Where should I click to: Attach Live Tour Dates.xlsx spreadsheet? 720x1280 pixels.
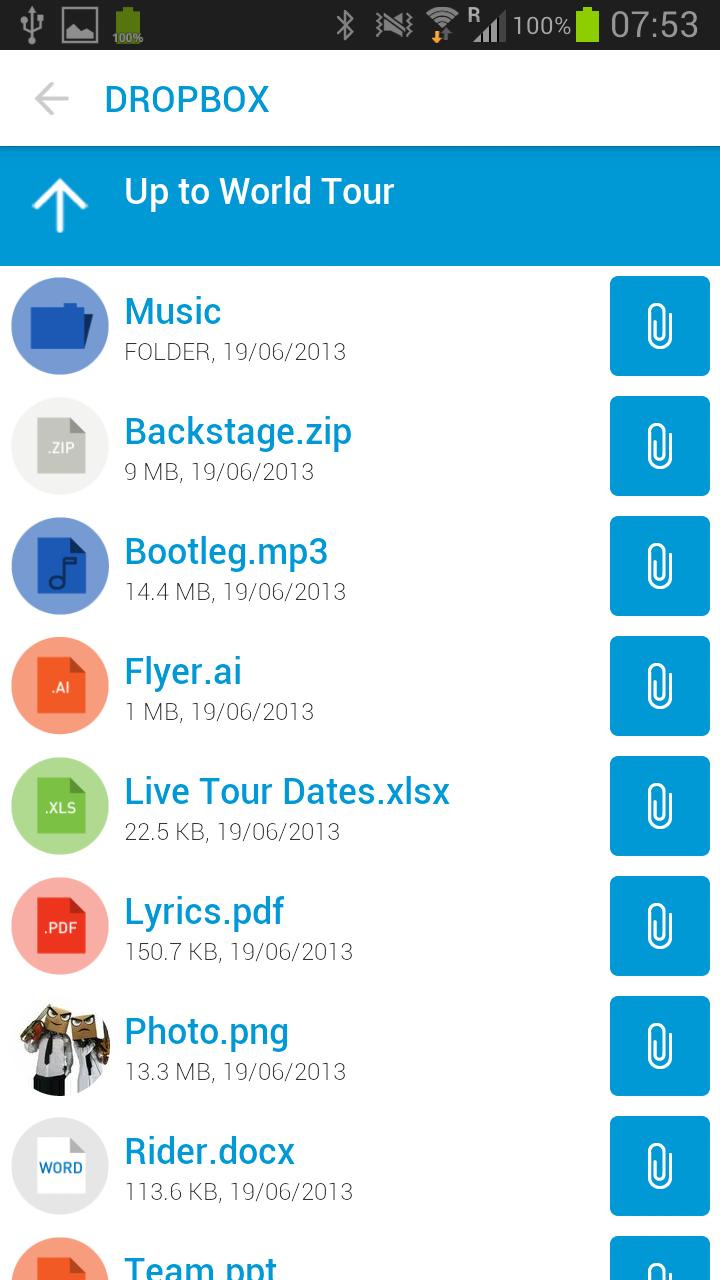coord(660,806)
